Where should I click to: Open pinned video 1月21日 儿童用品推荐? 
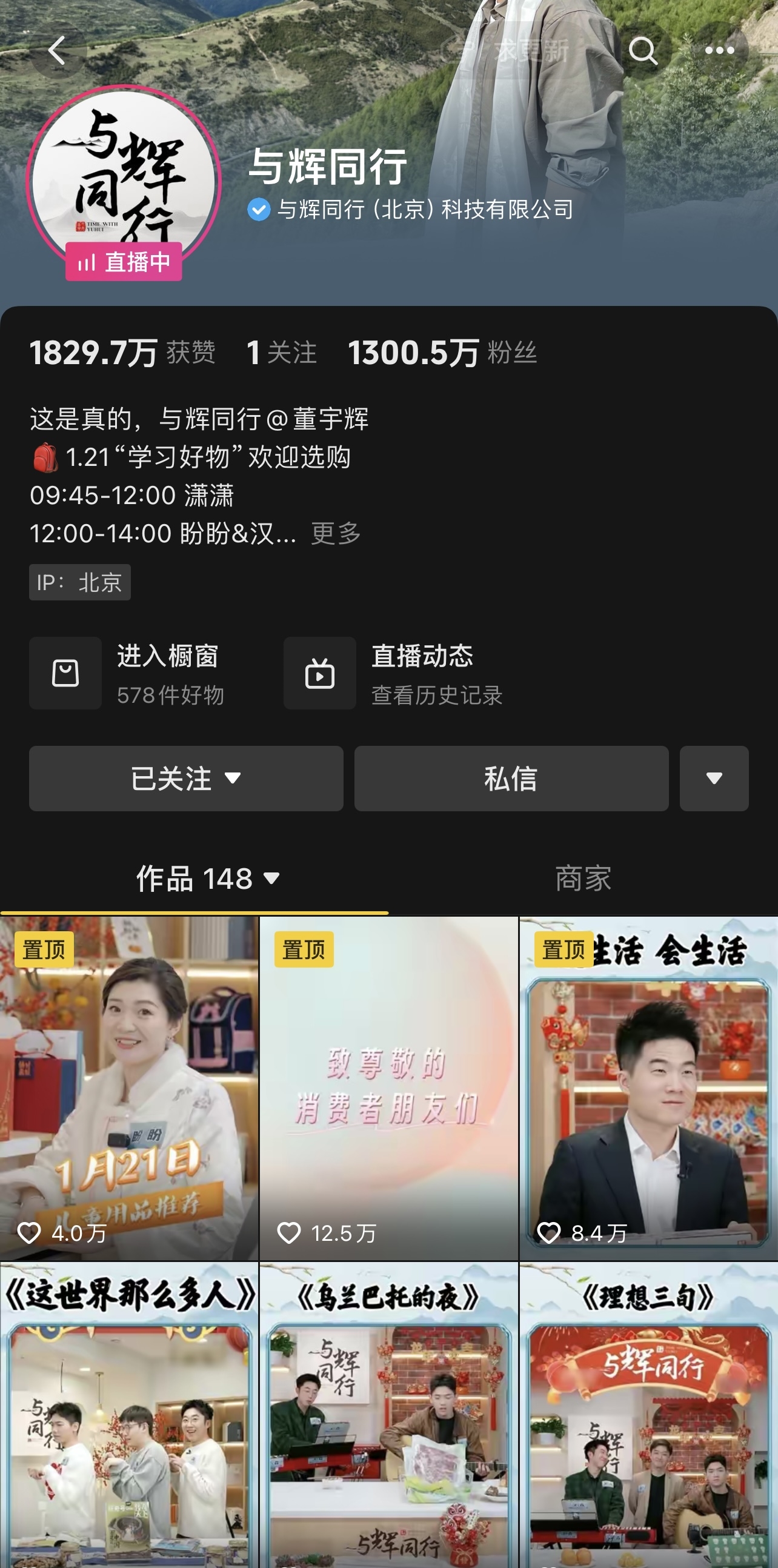129,1088
